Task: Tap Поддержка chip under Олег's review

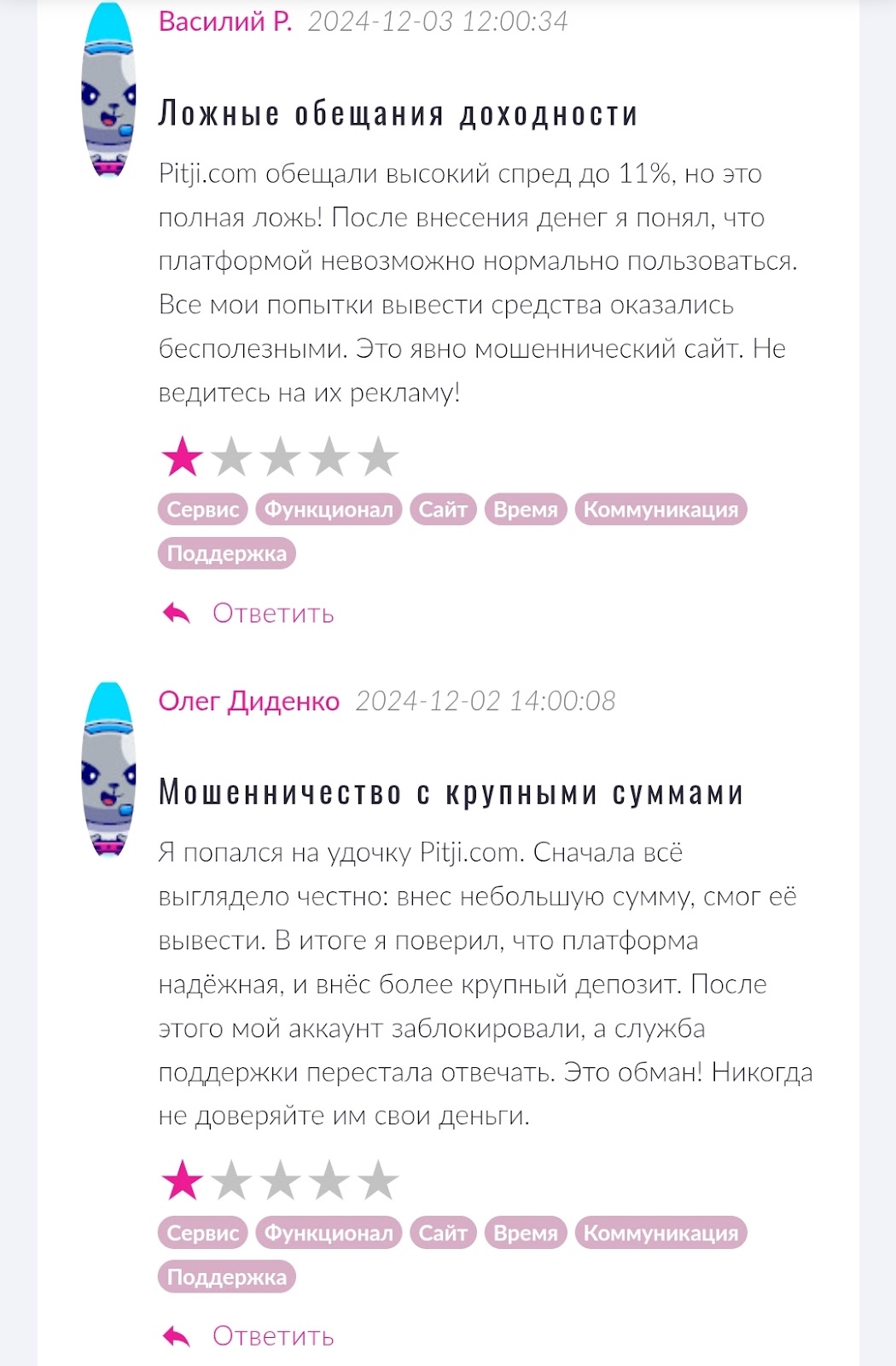Action: pos(226,1277)
